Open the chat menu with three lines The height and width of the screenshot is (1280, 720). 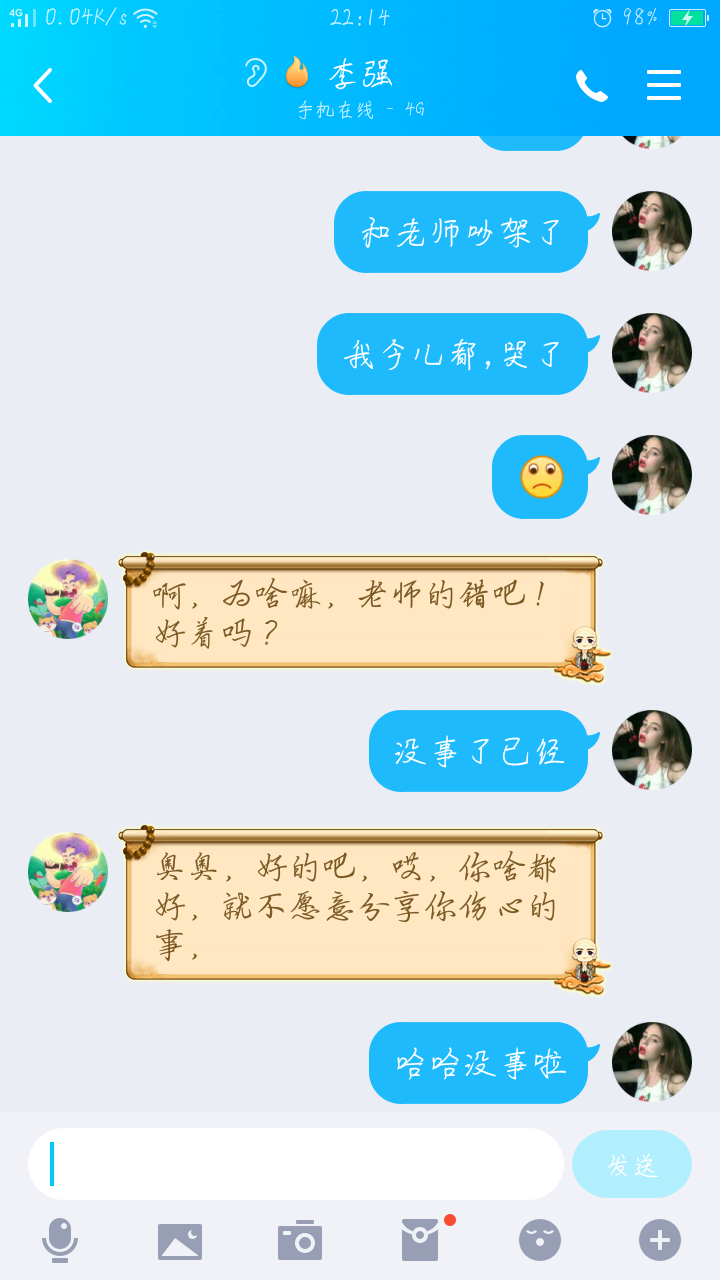[664, 85]
